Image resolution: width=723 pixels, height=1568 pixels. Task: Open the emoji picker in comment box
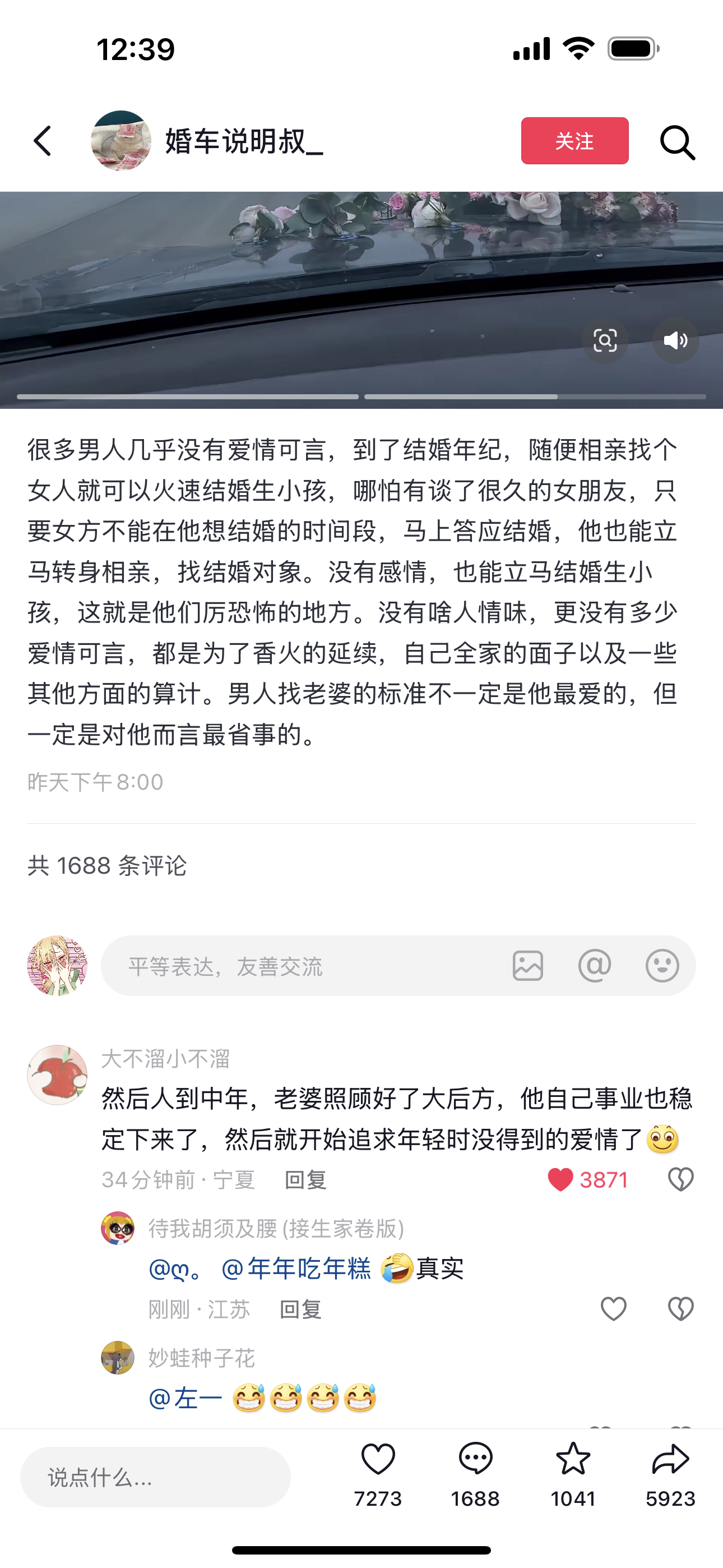point(661,966)
